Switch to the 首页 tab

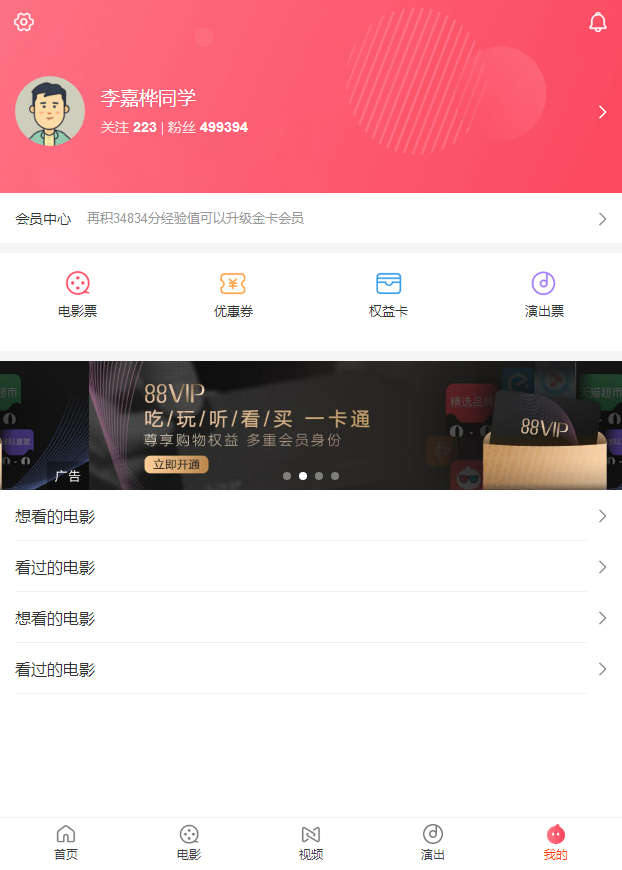[66, 843]
